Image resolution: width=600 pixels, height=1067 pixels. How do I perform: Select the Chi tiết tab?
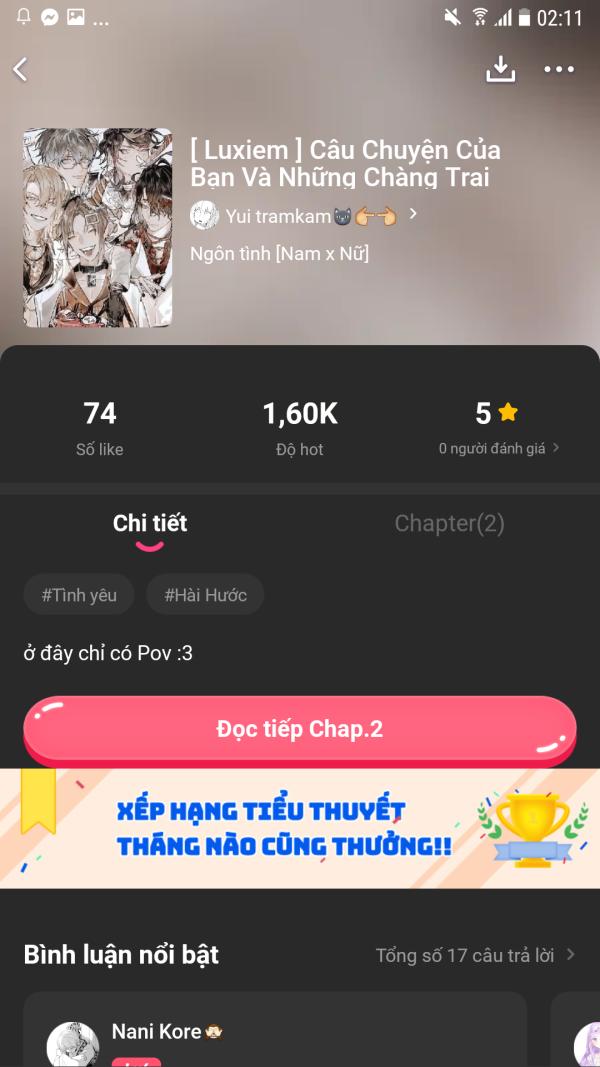click(x=150, y=523)
